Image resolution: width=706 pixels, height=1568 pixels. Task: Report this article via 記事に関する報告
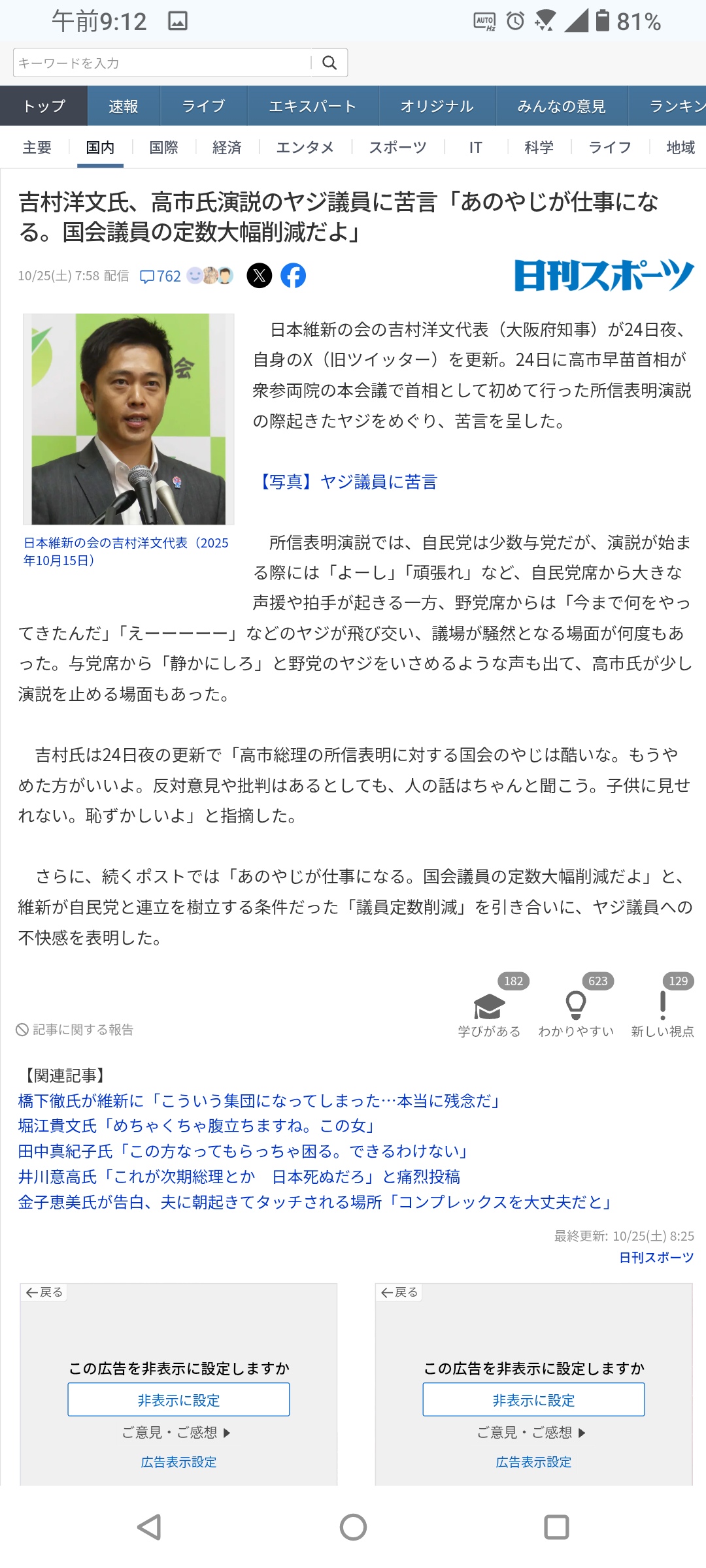75,1030
